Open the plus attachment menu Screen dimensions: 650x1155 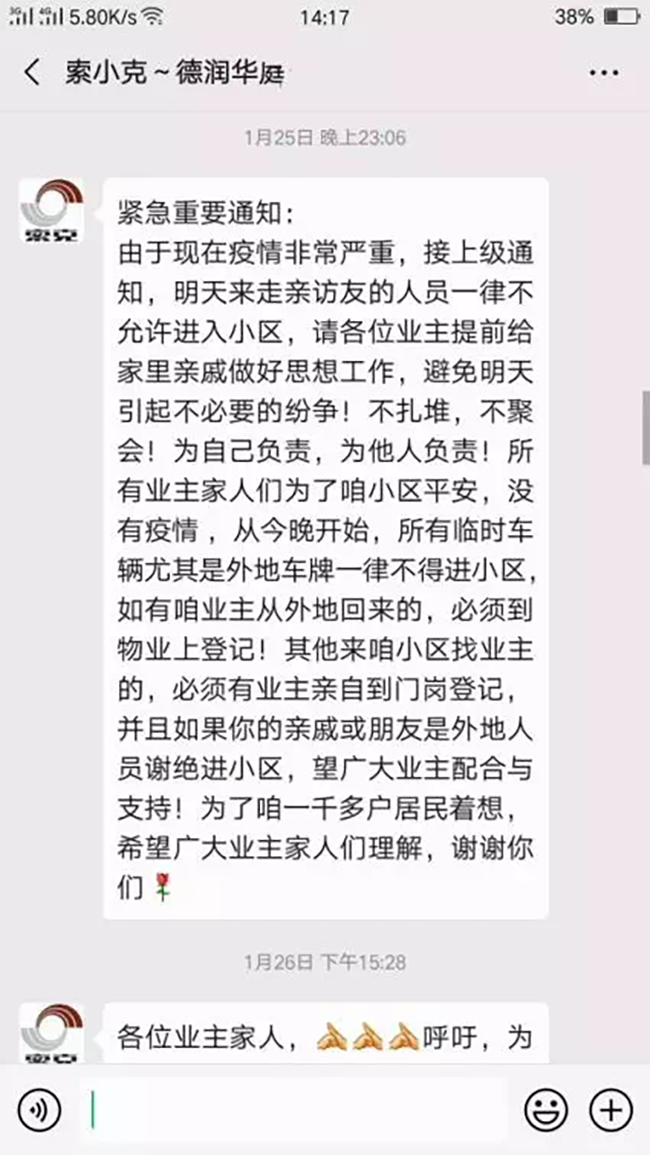(610, 1109)
